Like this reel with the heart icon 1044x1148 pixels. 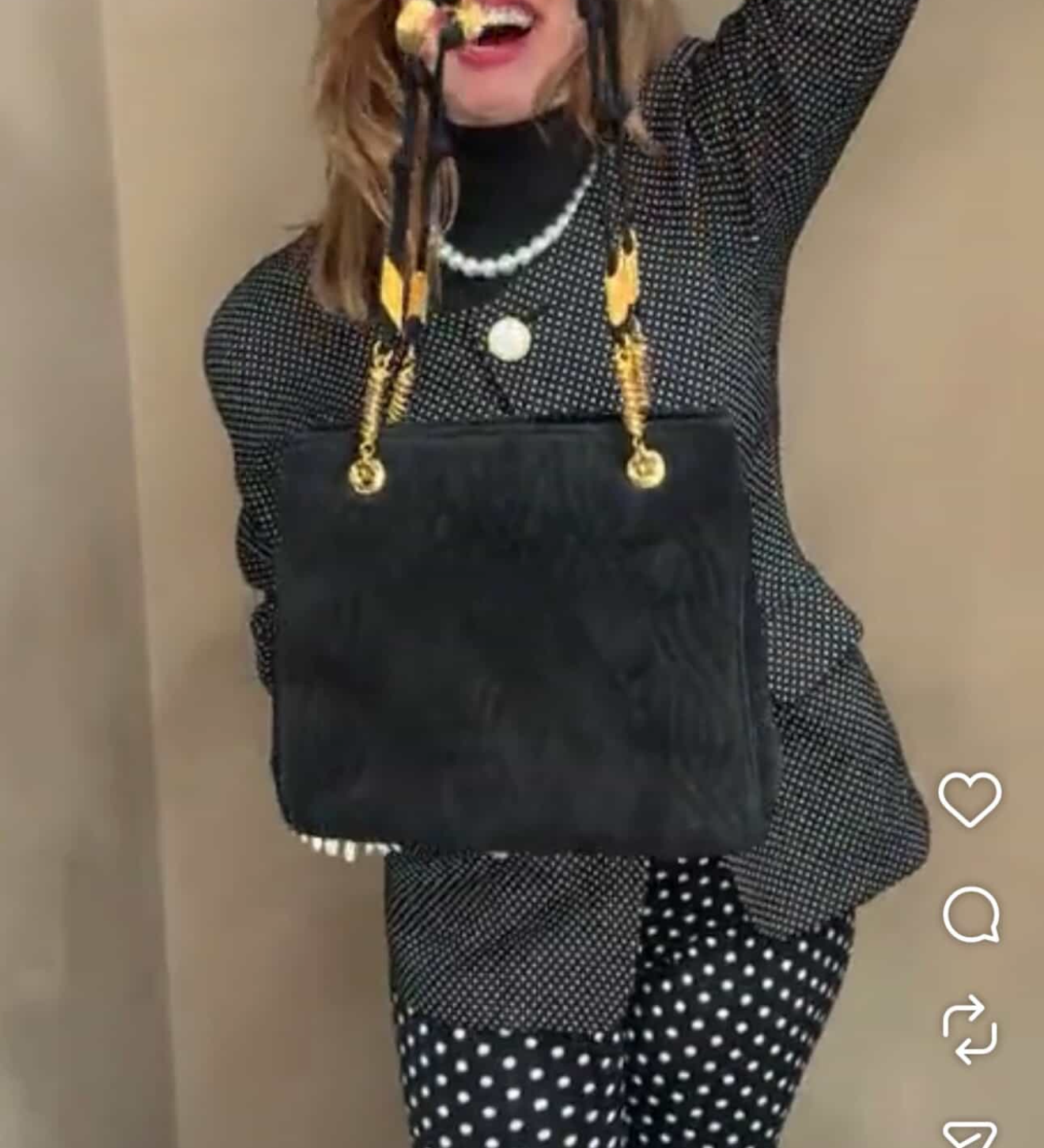pyautogui.click(x=970, y=799)
